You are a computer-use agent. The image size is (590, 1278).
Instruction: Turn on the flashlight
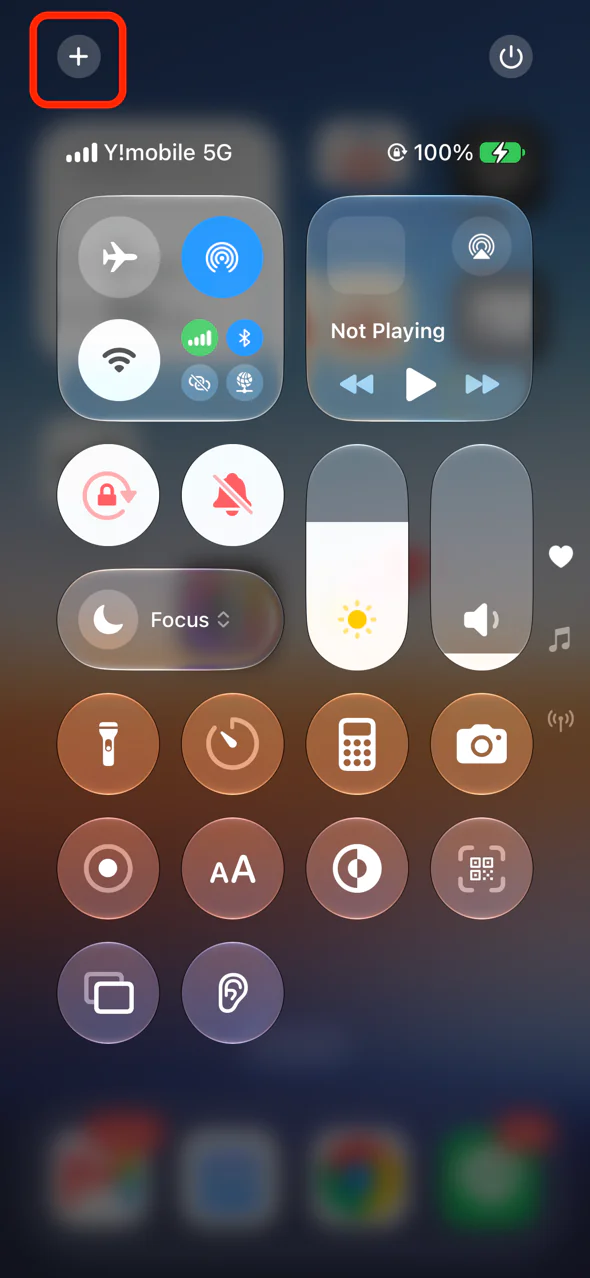pos(108,744)
